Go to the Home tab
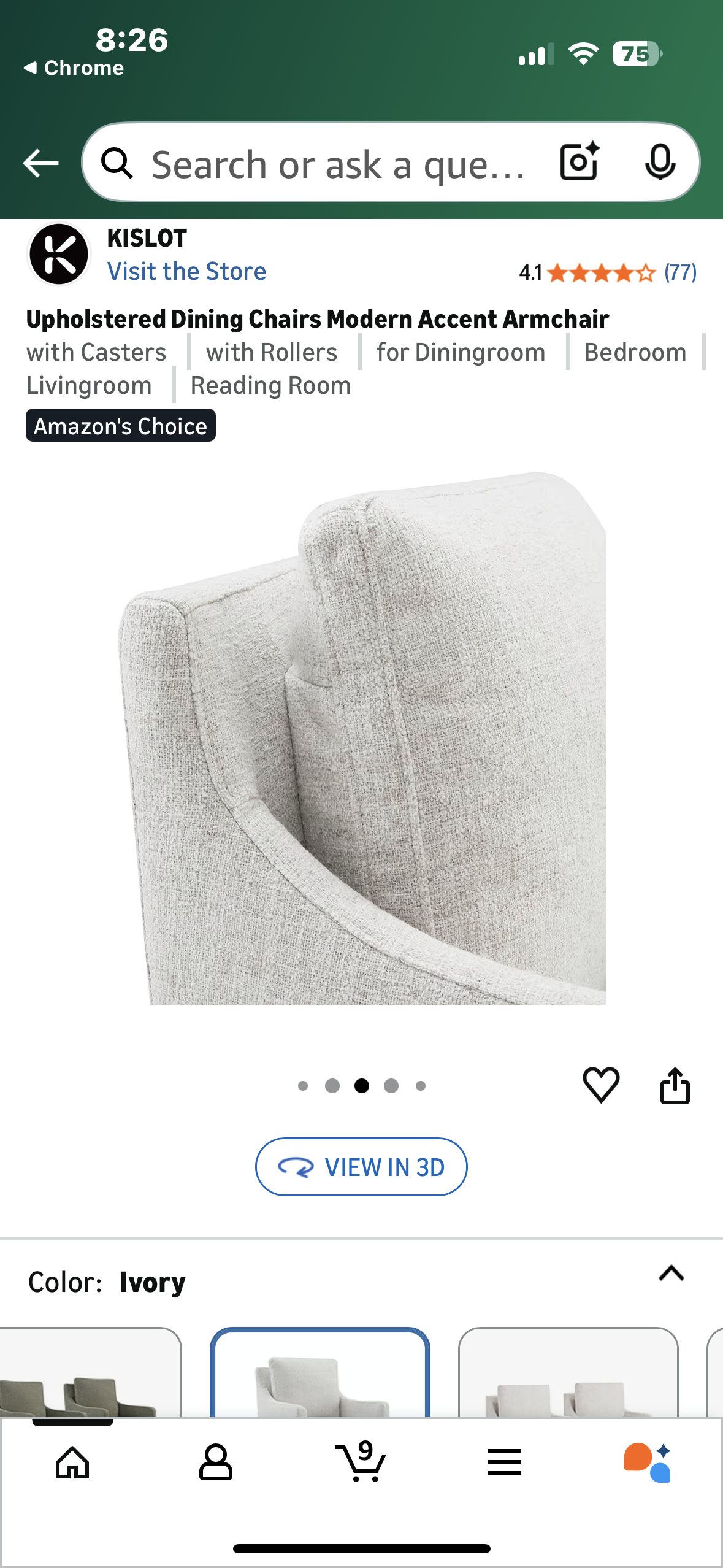This screenshot has width=723, height=1568. [72, 1462]
